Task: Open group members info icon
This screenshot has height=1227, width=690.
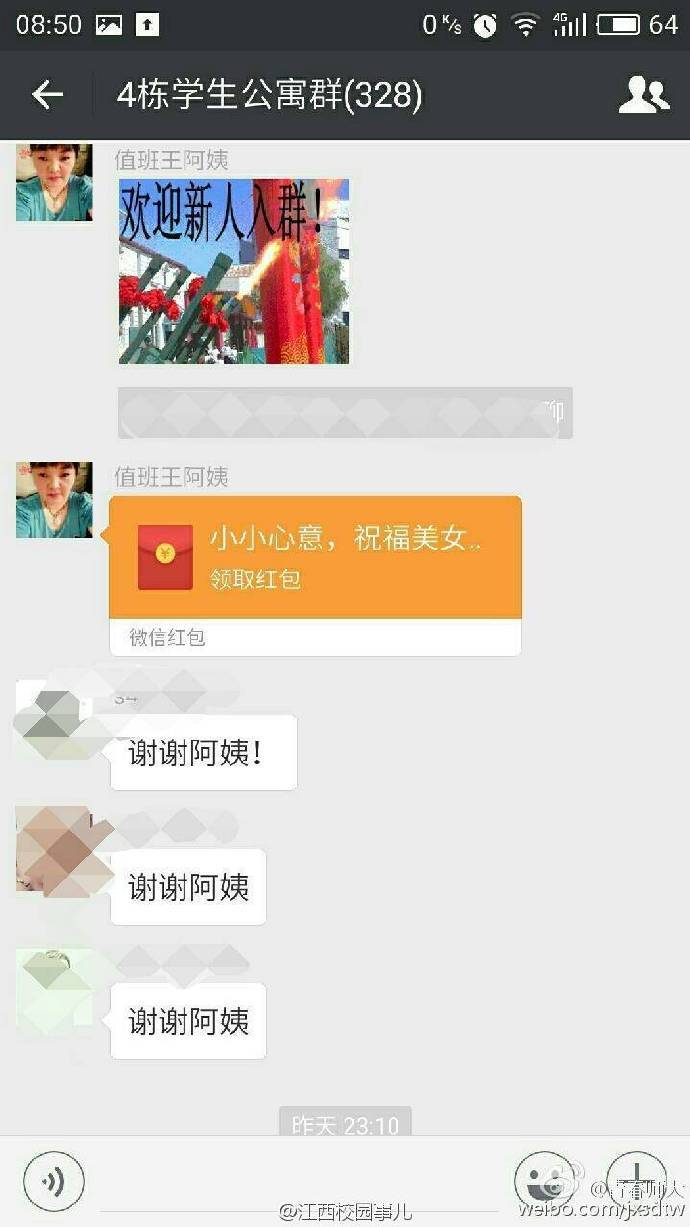Action: (643, 95)
